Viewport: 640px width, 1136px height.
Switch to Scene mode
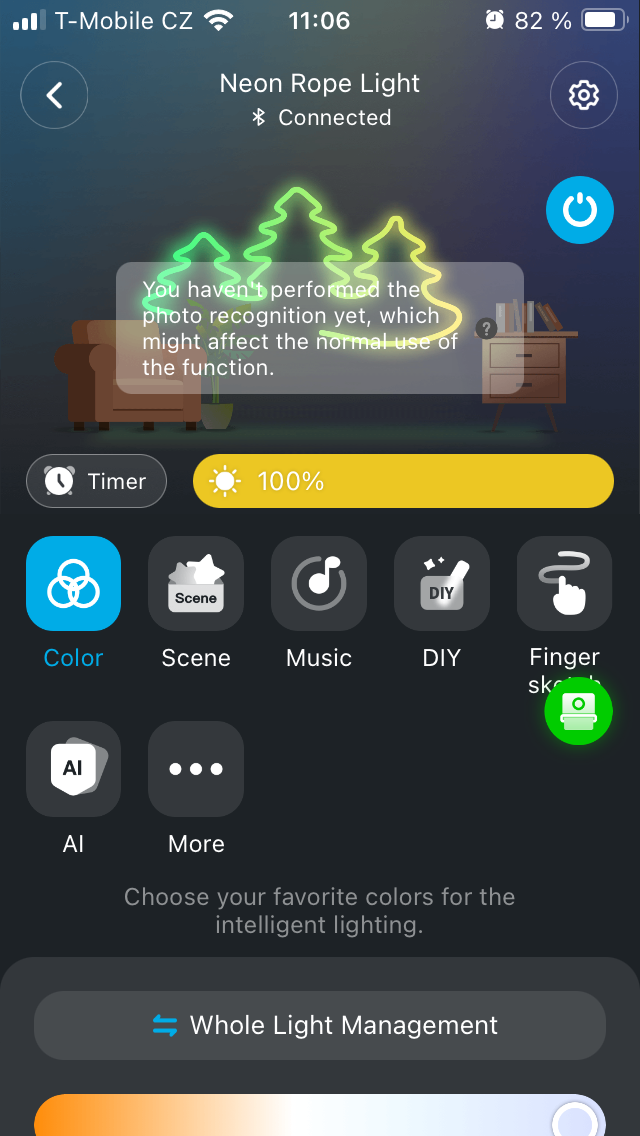coord(196,584)
